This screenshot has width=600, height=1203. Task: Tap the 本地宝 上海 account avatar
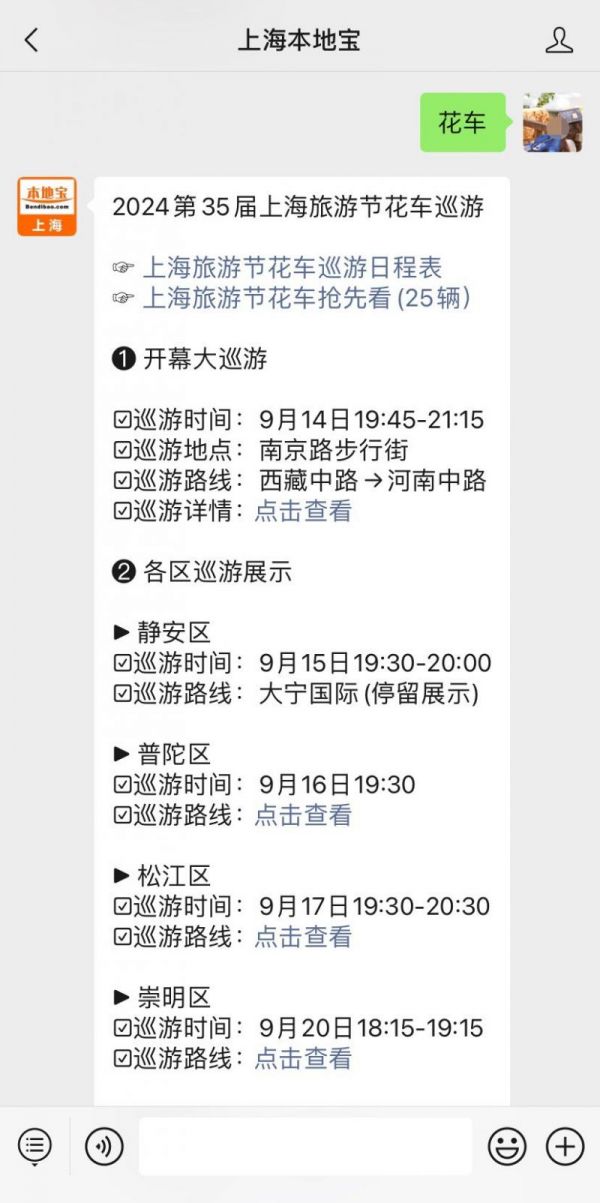[x=47, y=206]
